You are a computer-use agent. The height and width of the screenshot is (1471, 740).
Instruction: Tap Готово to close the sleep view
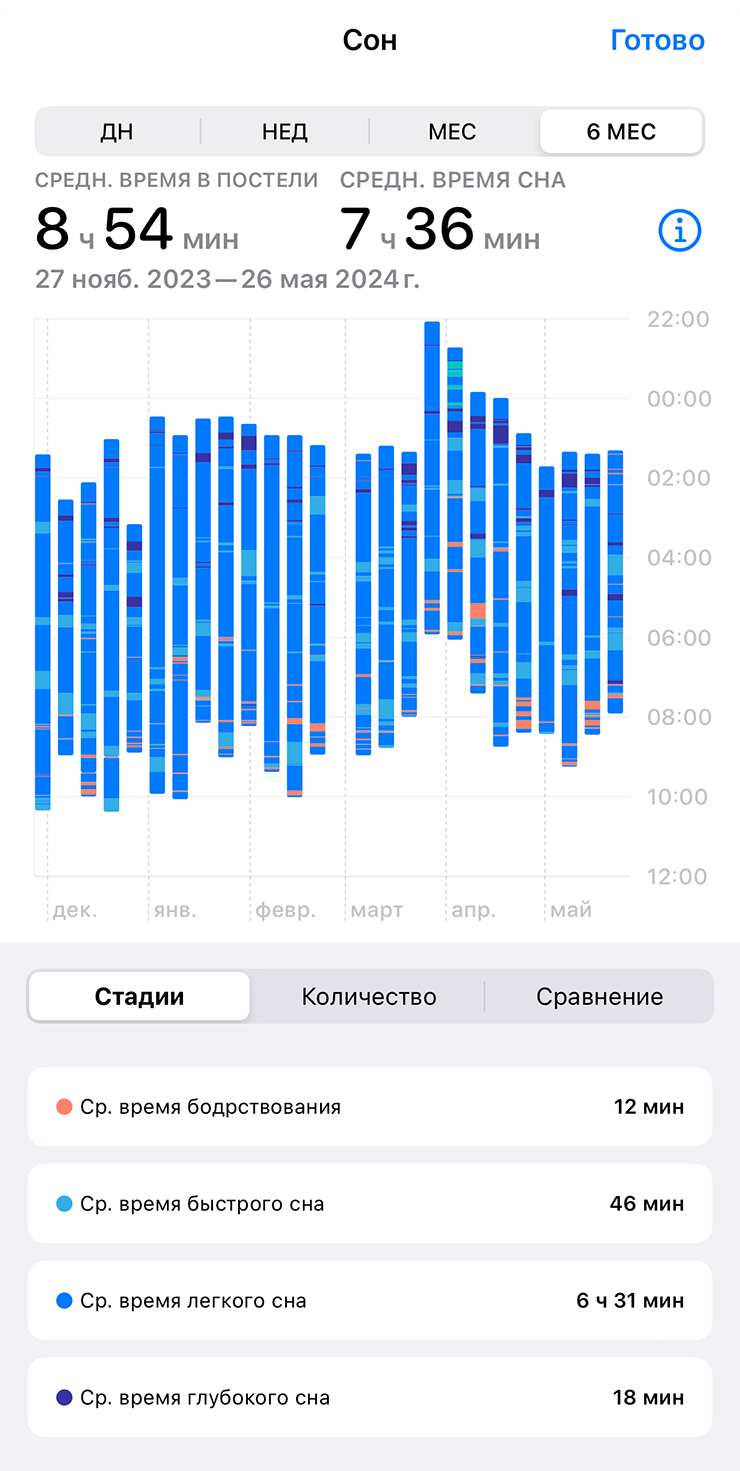tap(657, 40)
